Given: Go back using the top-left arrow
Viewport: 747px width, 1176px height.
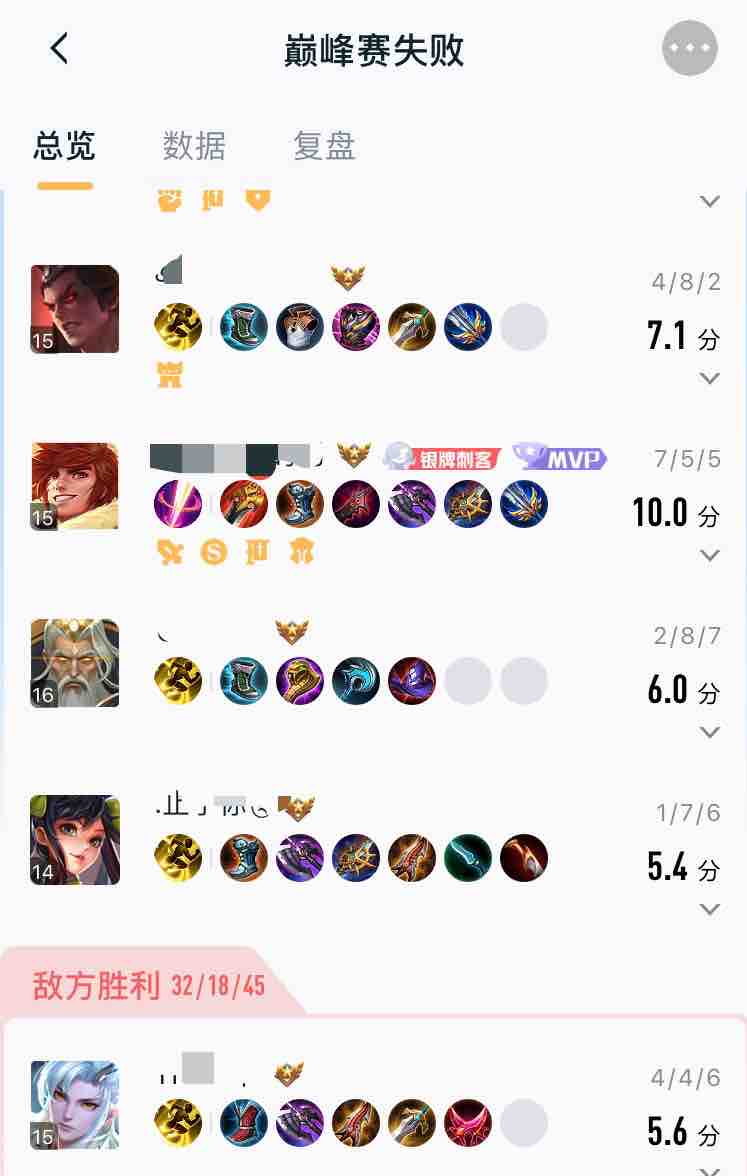Looking at the screenshot, I should point(60,48).
